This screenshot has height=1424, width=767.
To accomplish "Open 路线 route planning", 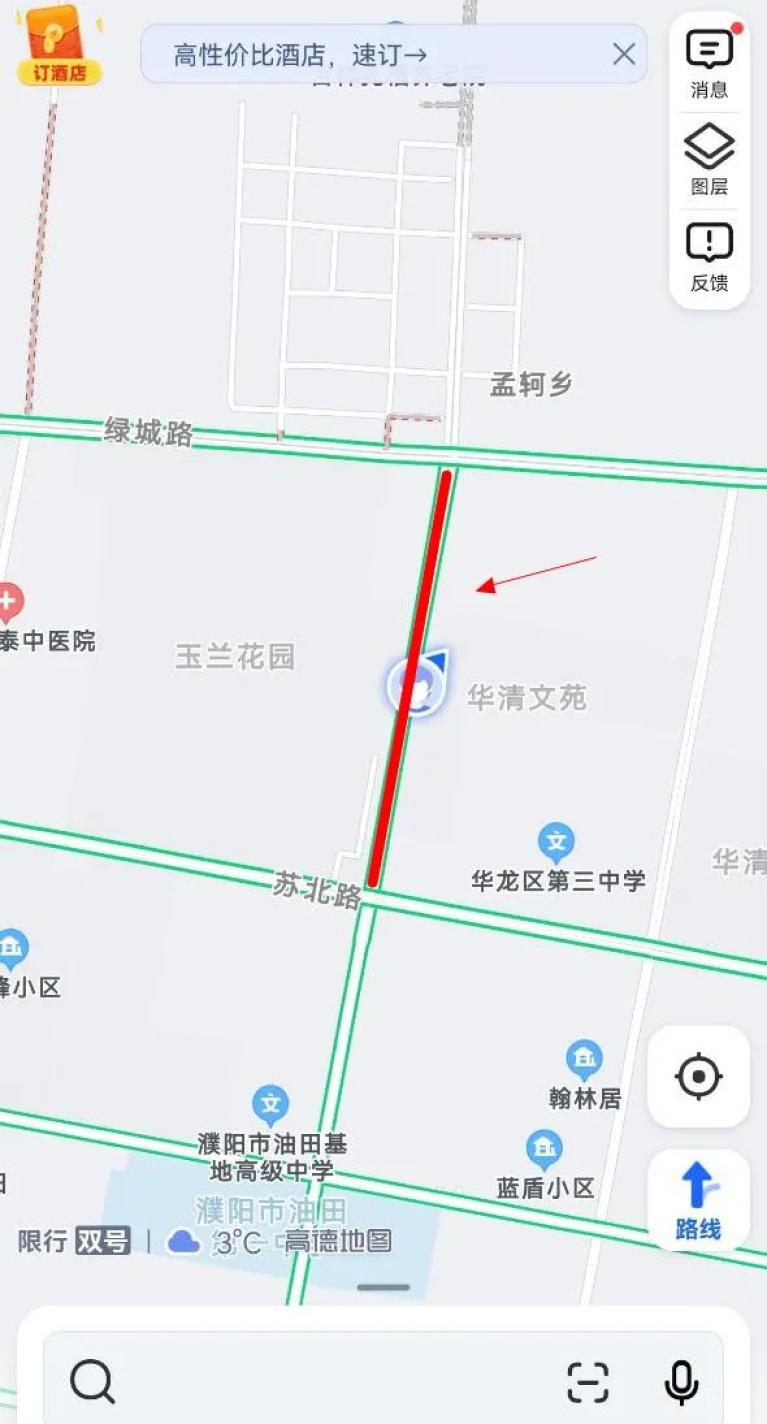I will (x=698, y=1200).
